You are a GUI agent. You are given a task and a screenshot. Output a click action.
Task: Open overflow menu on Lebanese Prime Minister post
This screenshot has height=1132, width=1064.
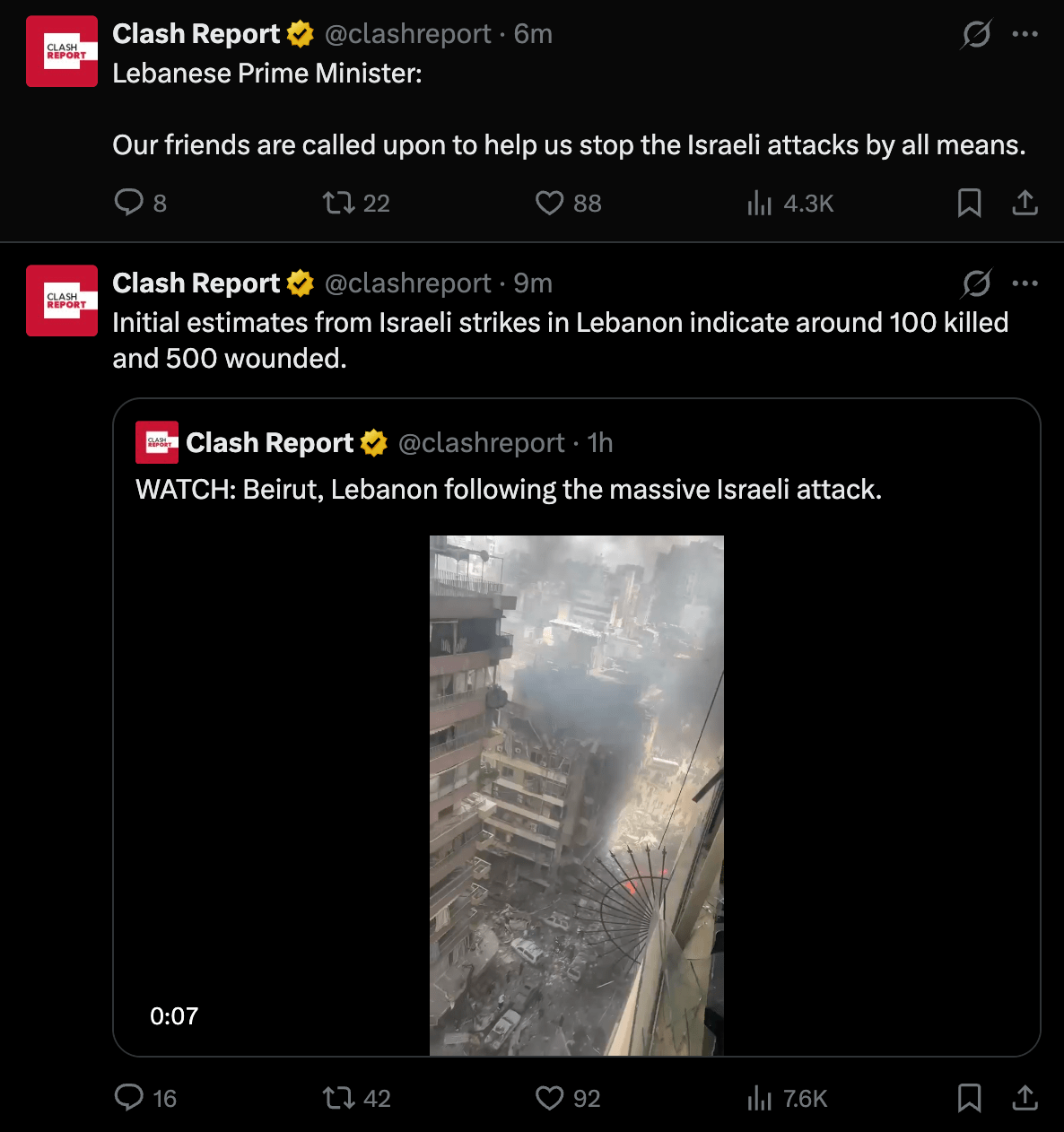click(x=1025, y=34)
